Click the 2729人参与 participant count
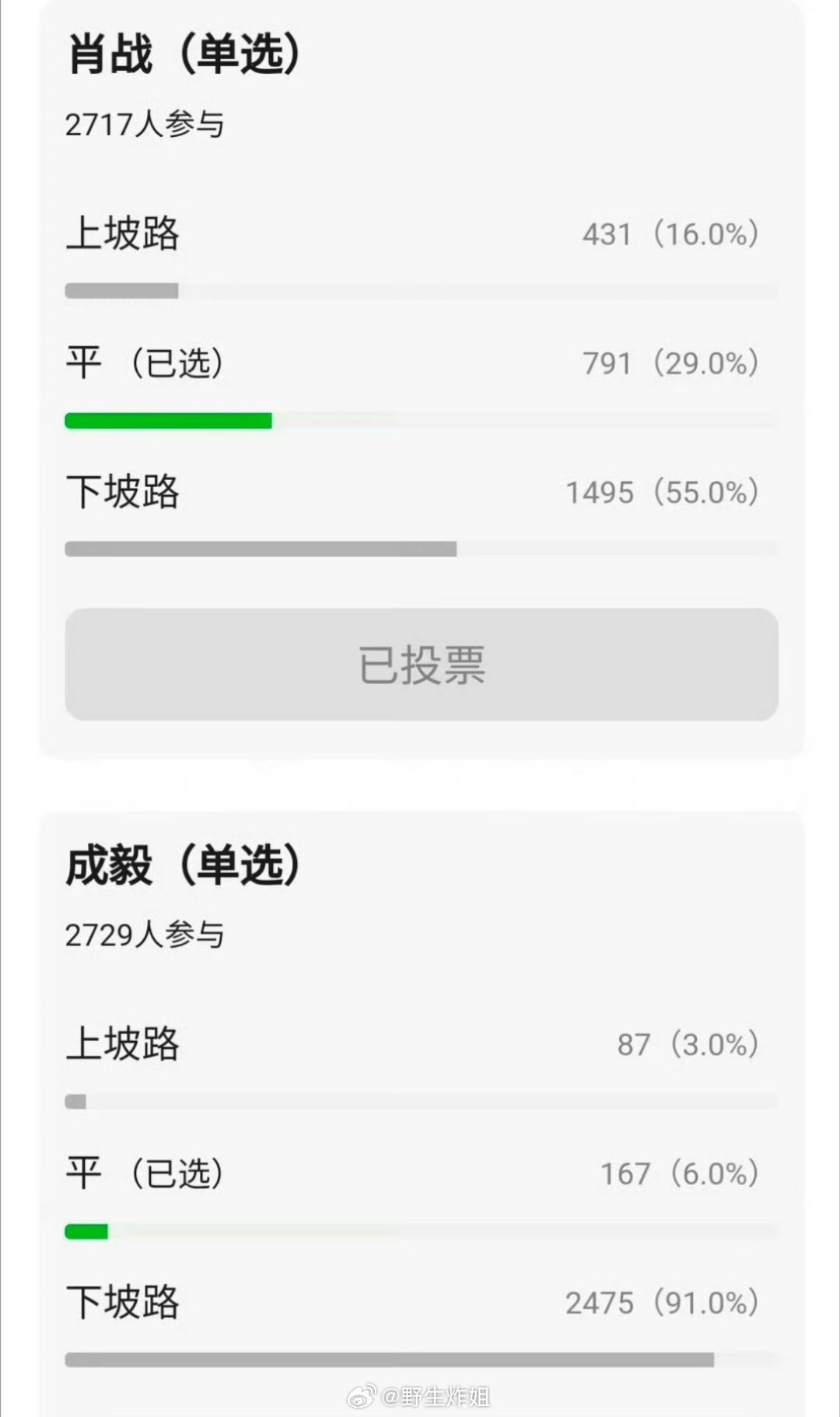Viewport: 840px width, 1417px height. click(145, 935)
